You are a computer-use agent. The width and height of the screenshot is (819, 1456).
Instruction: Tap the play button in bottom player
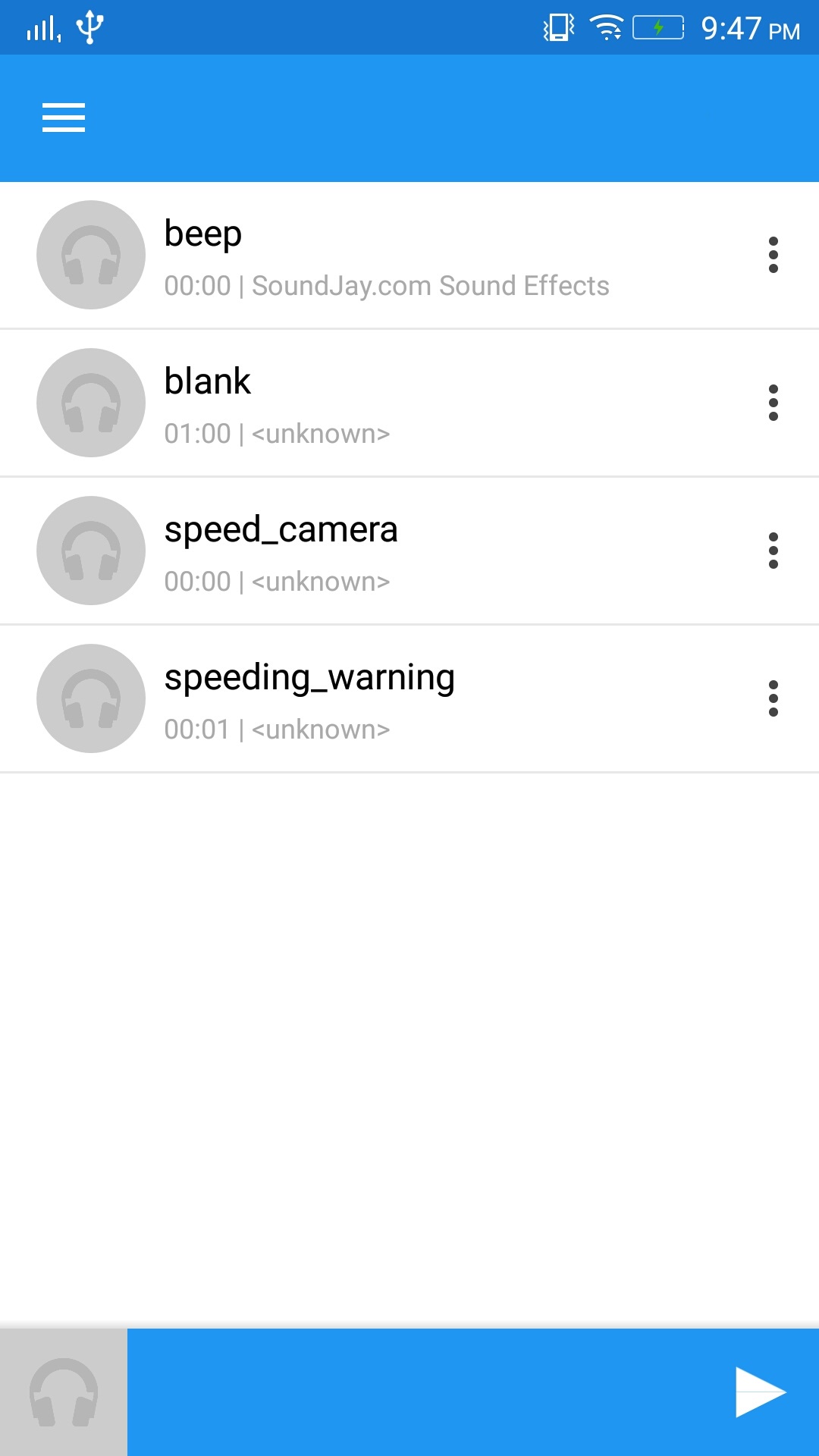click(760, 1392)
